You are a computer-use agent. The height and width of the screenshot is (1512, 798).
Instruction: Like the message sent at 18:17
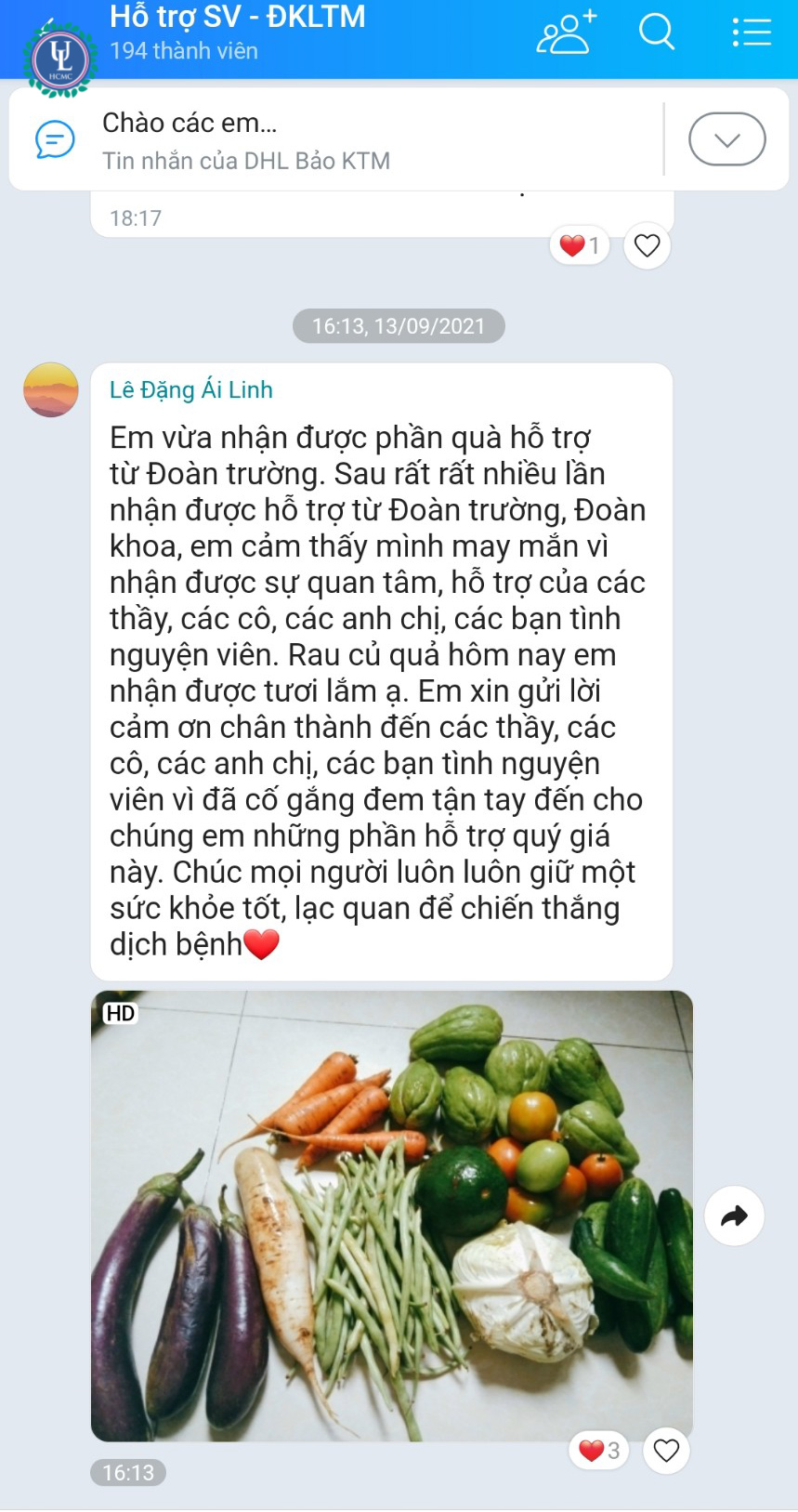648,246
